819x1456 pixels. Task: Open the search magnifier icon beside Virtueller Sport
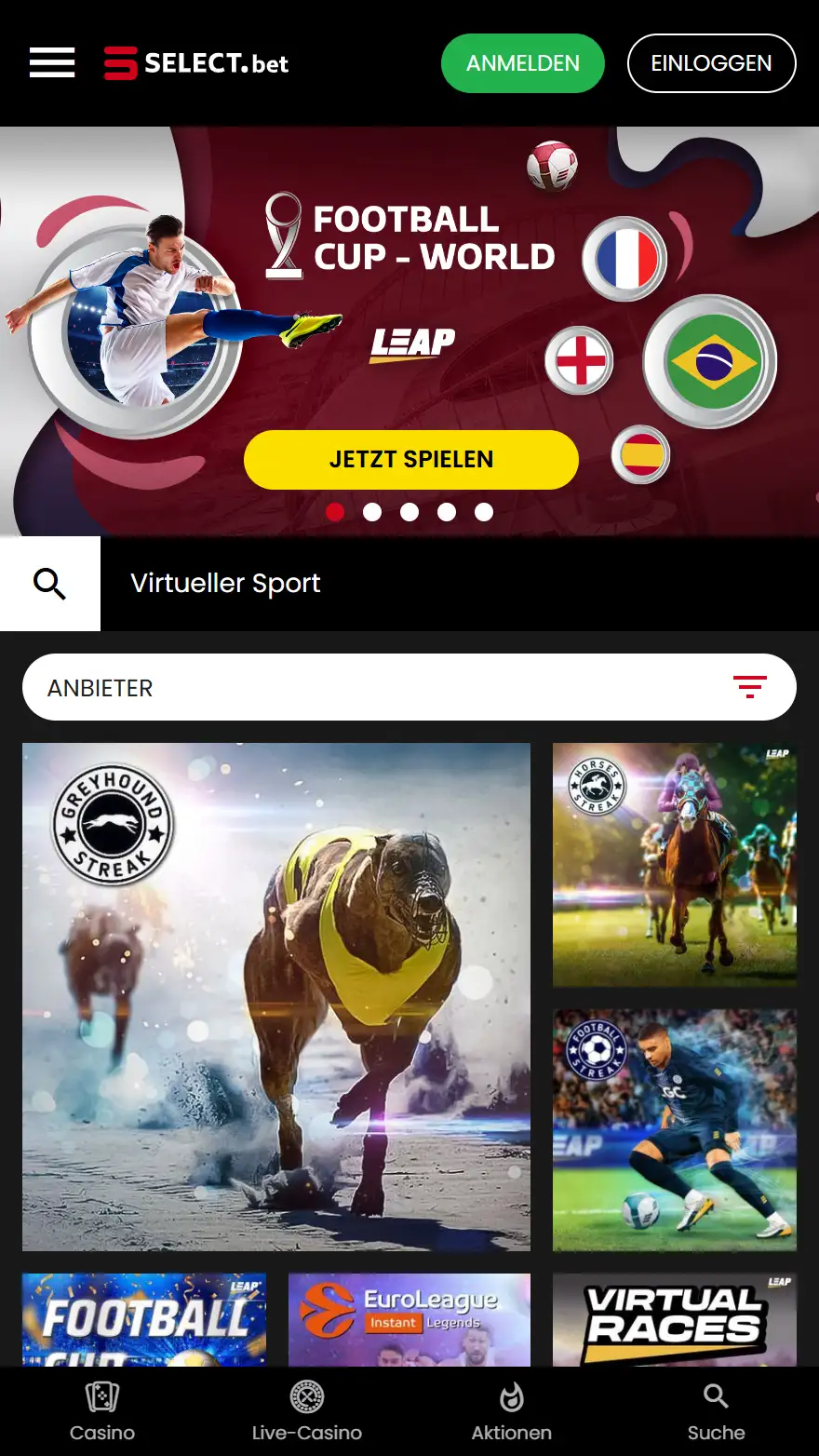(x=49, y=583)
